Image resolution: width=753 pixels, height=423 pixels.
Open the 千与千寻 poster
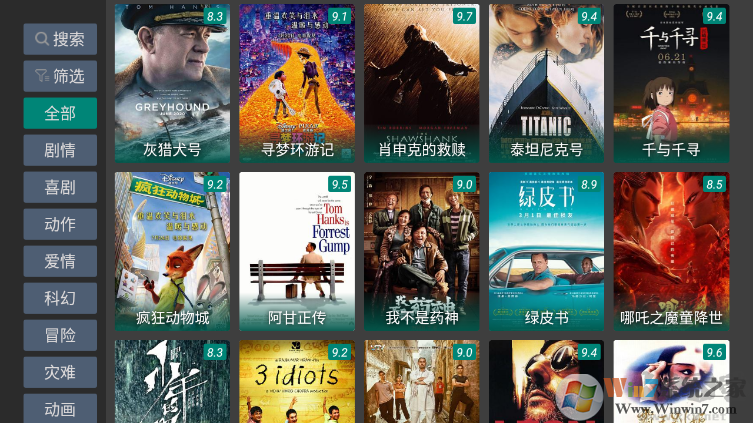(671, 83)
